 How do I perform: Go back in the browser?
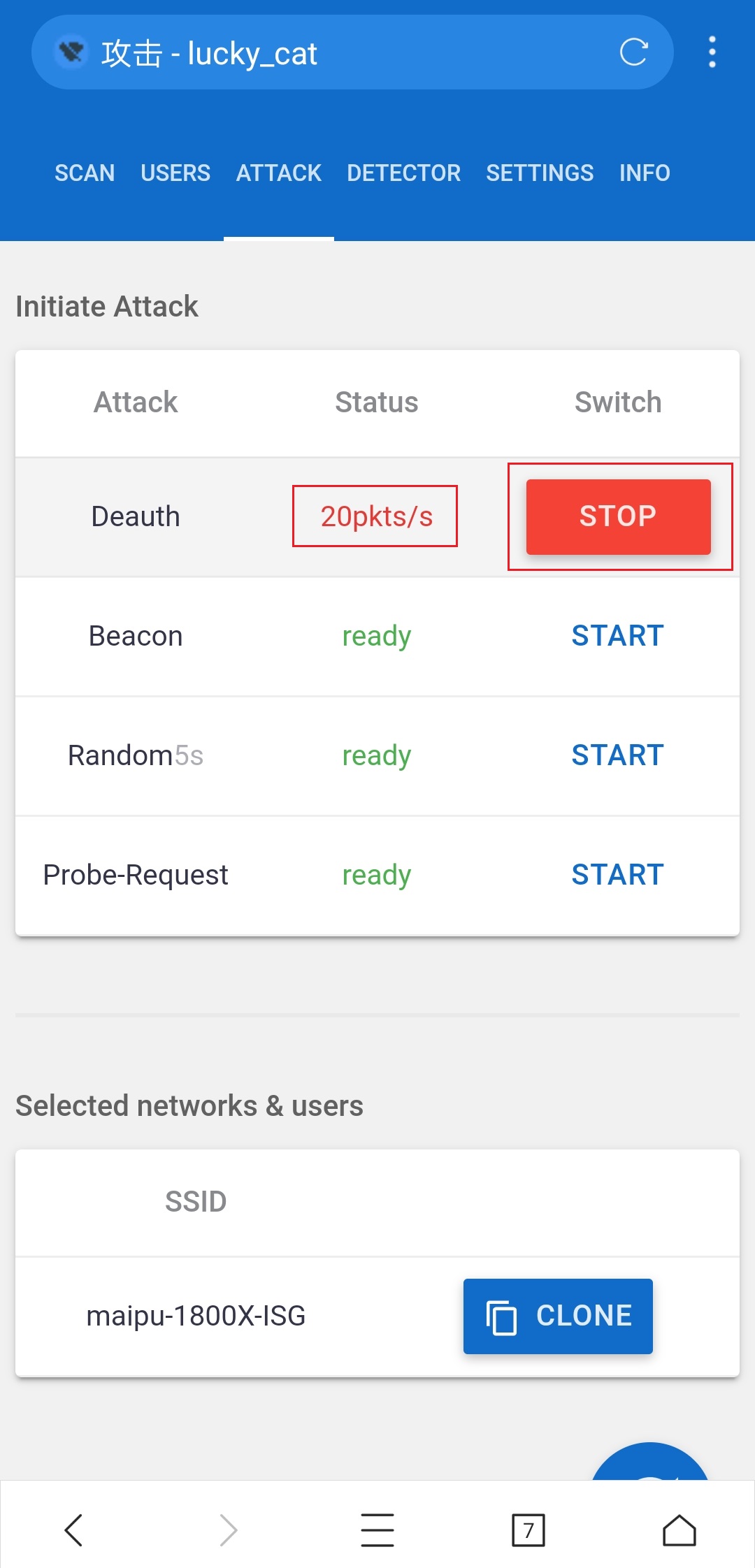coord(74,1530)
